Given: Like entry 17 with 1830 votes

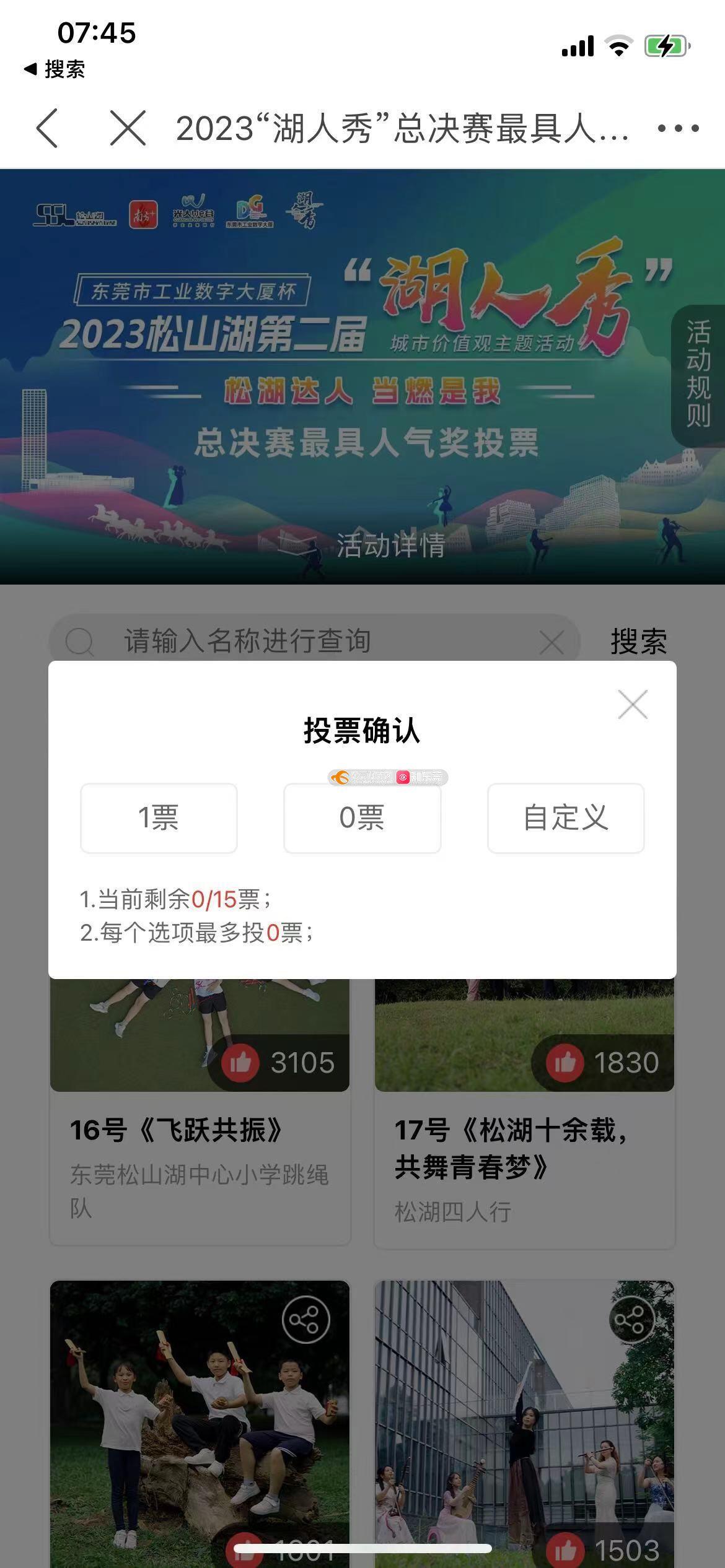Looking at the screenshot, I should point(565,1063).
